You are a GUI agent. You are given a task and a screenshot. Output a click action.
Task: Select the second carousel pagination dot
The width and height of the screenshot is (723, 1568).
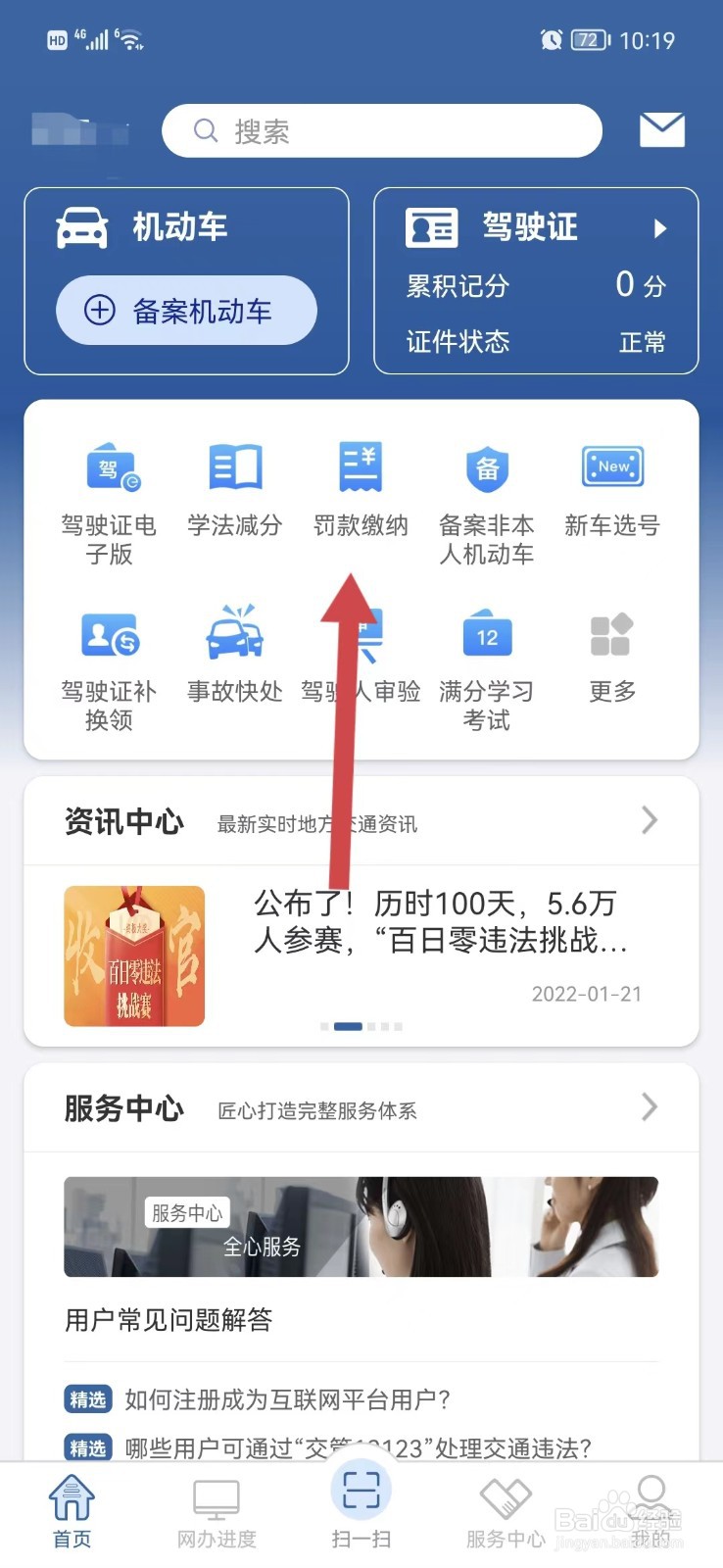click(x=348, y=1027)
